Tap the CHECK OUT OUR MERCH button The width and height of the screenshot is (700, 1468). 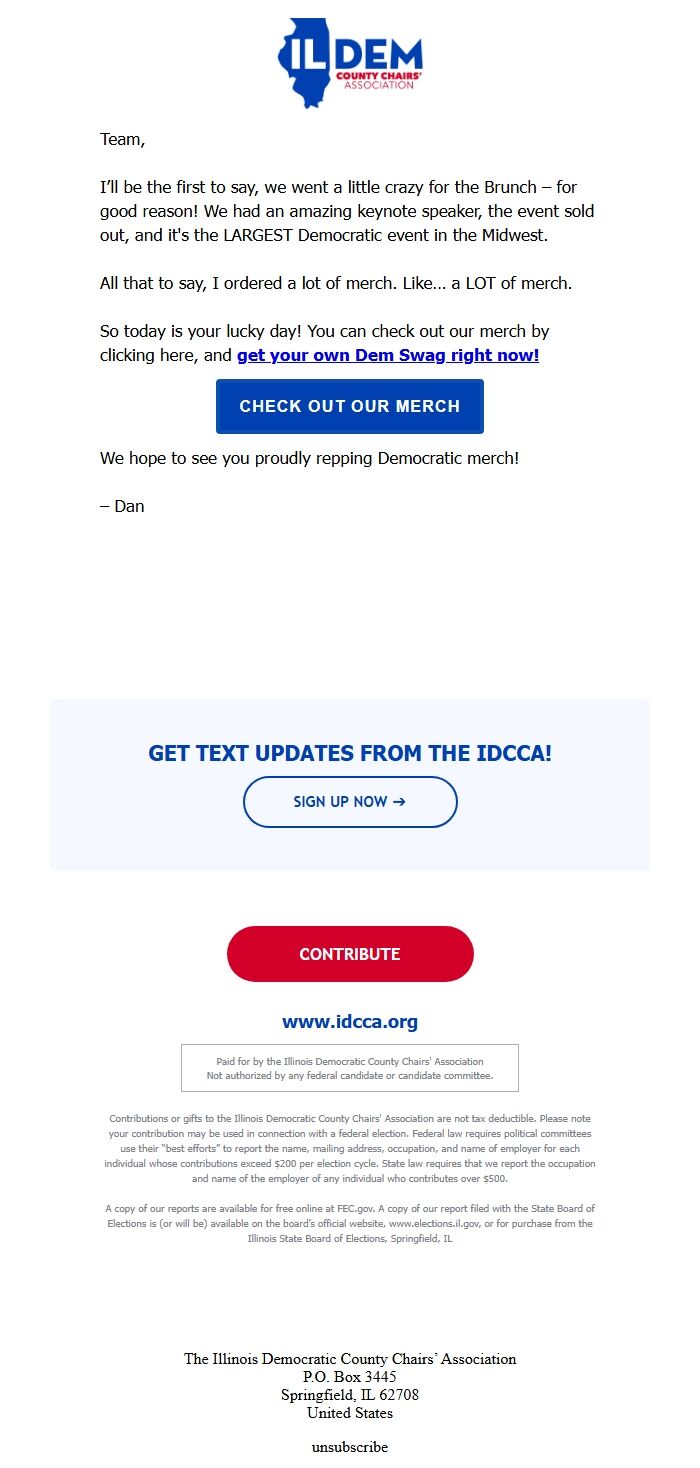point(349,406)
